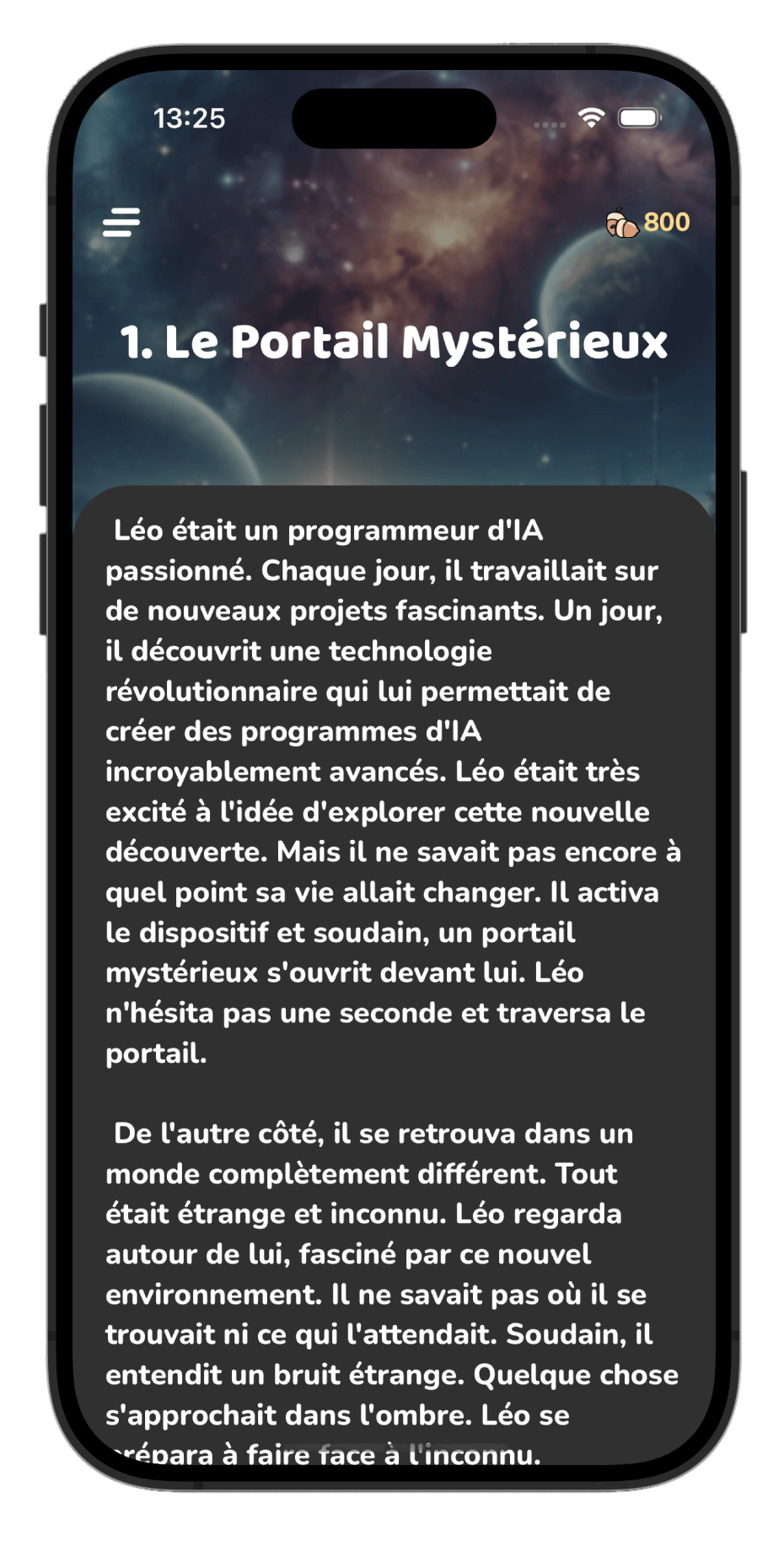The height and width of the screenshot is (1541, 784).
Task: Open the 800 nuts balance
Action: click(x=647, y=223)
